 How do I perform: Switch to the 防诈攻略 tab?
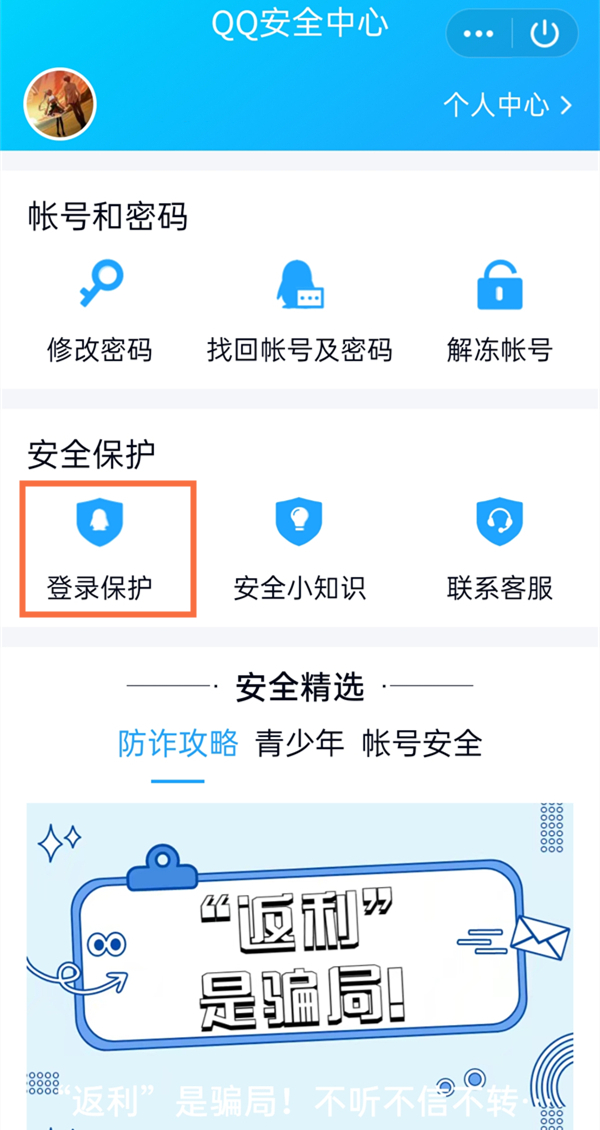[x=178, y=743]
